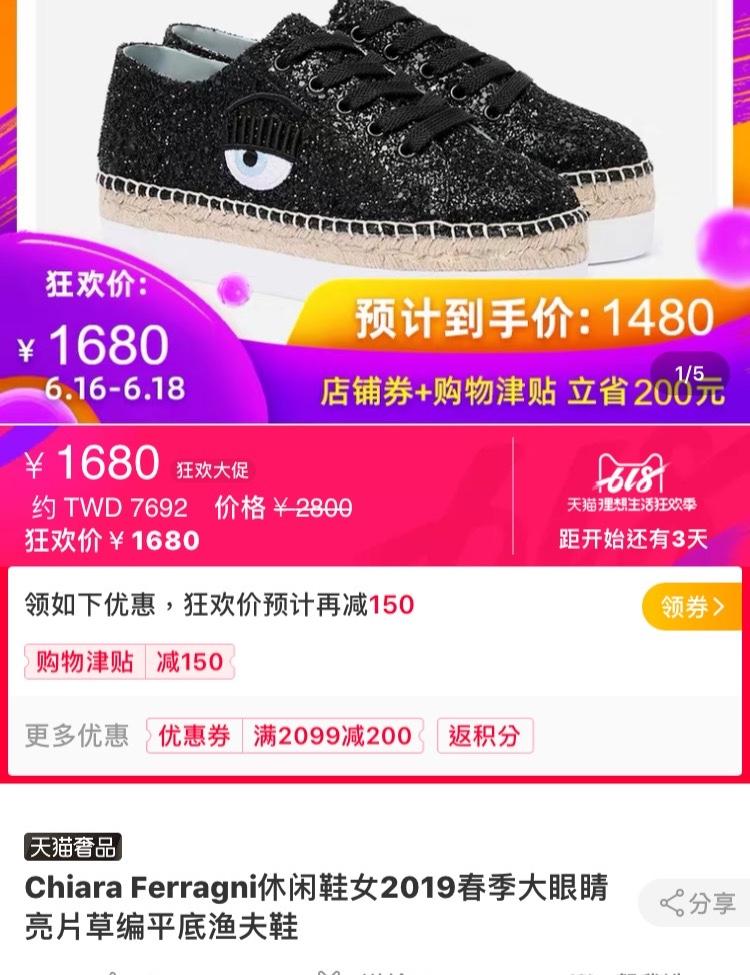This screenshot has width=750, height=975.
Task: Share this product via 分享
Action: [697, 903]
